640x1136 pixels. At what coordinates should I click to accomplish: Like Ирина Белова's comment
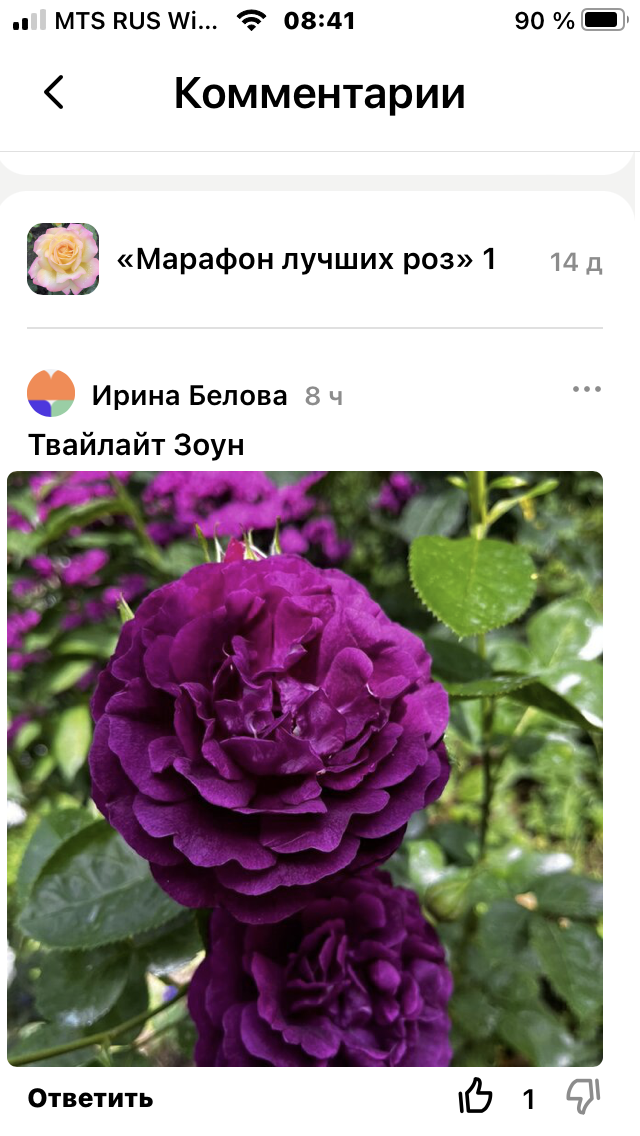pyautogui.click(x=476, y=1098)
